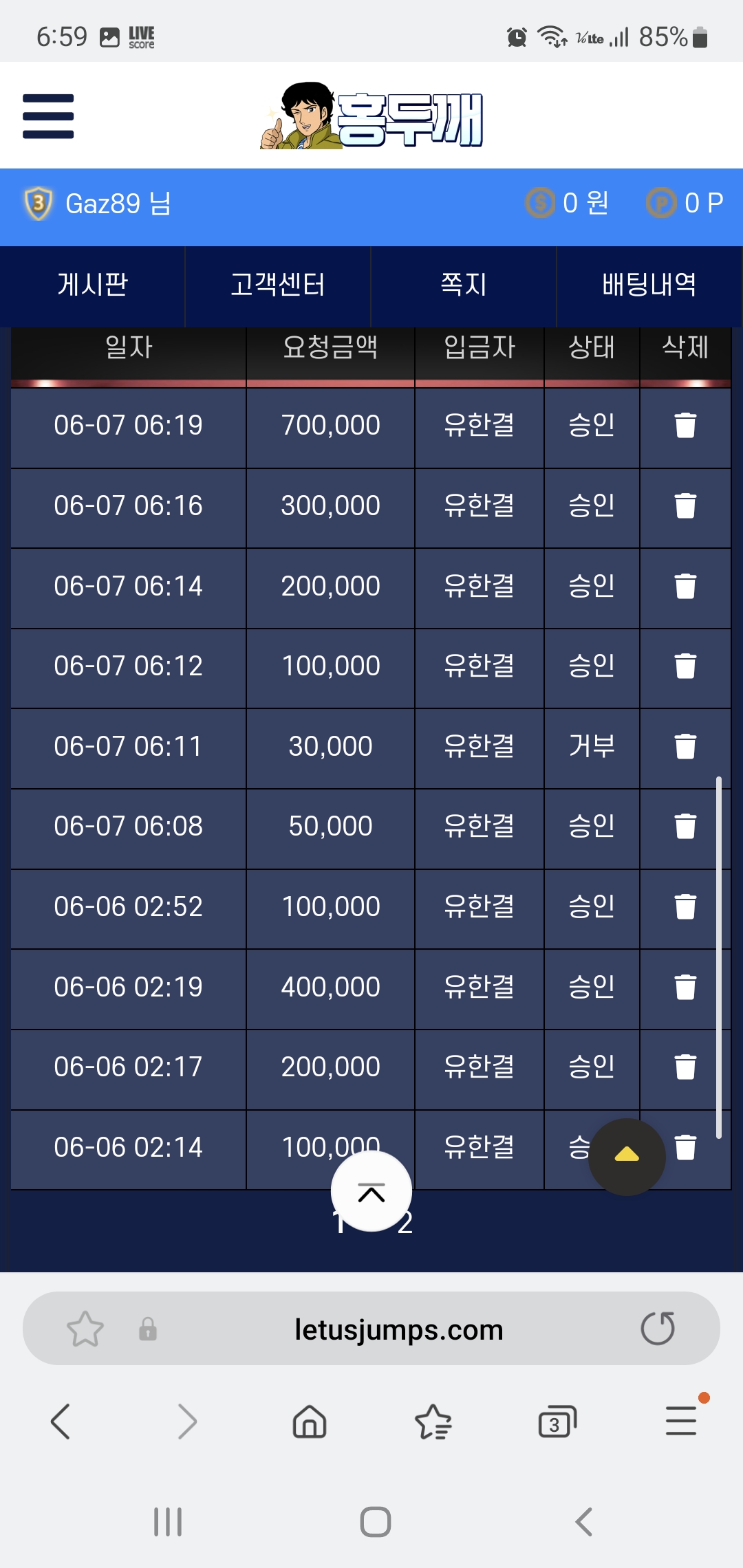The image size is (743, 1568).
Task: Tap the letusjumps.com address bar
Action: click(x=399, y=1329)
